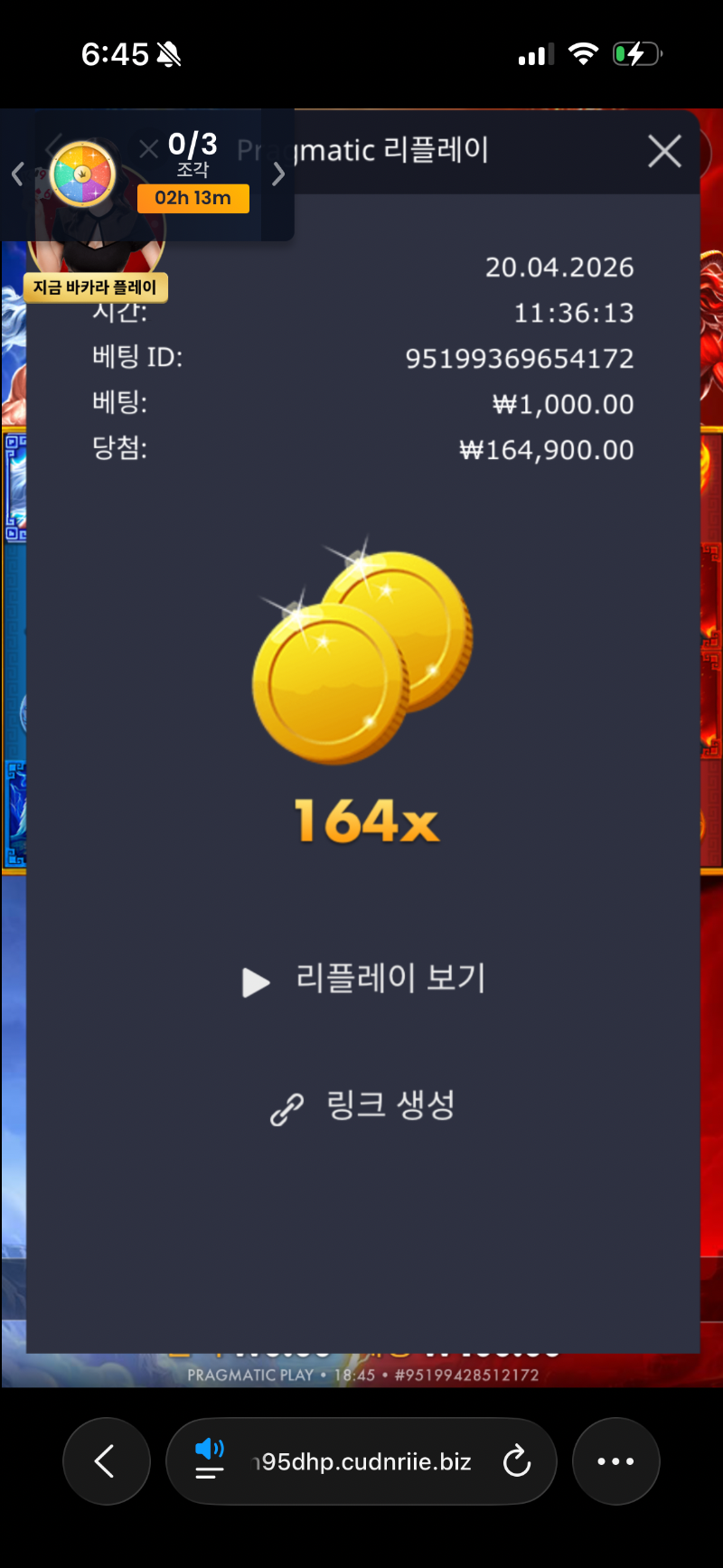This screenshot has width=723, height=1568.
Task: Tap 링크 생성 to create link
Action: [363, 1106]
